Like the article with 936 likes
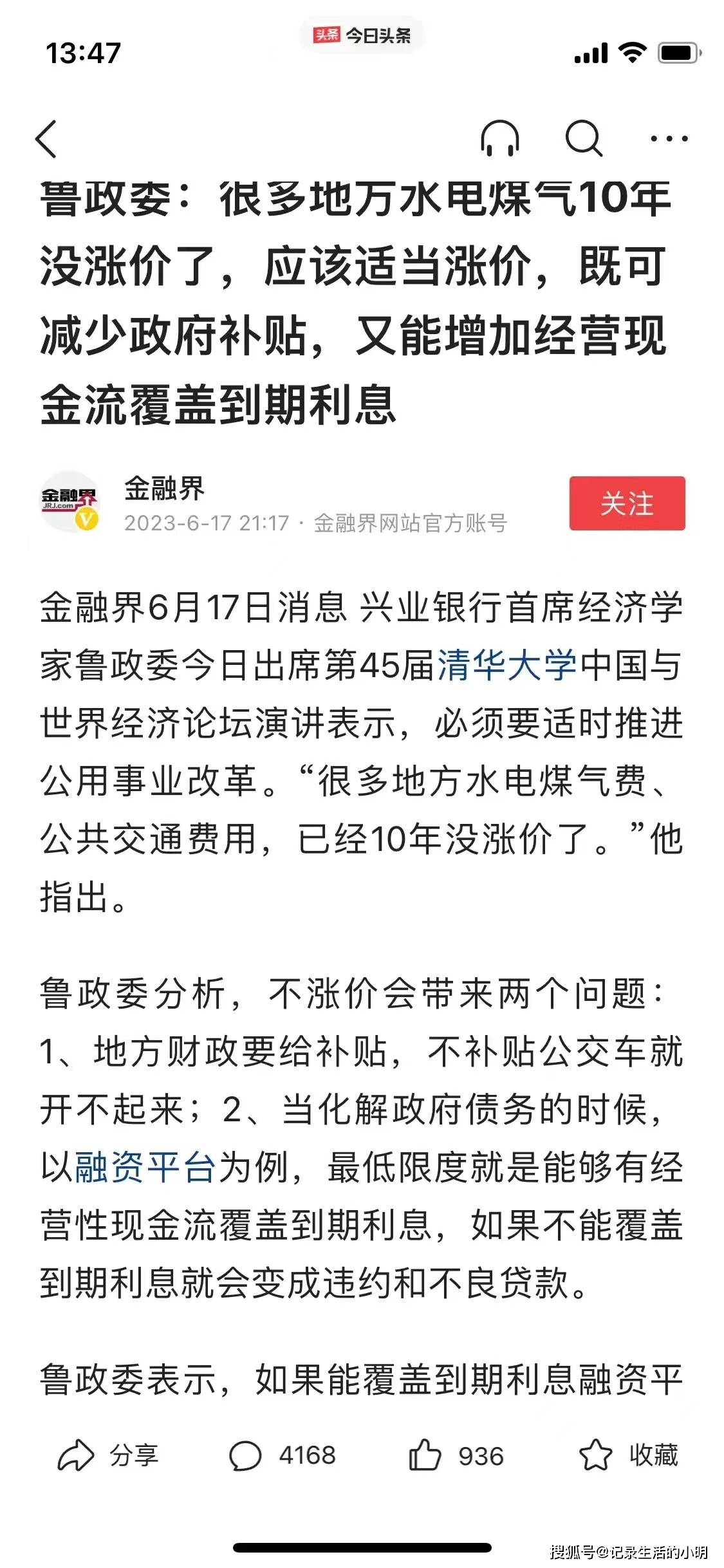The height and width of the screenshot is (1568, 724). [x=456, y=1456]
